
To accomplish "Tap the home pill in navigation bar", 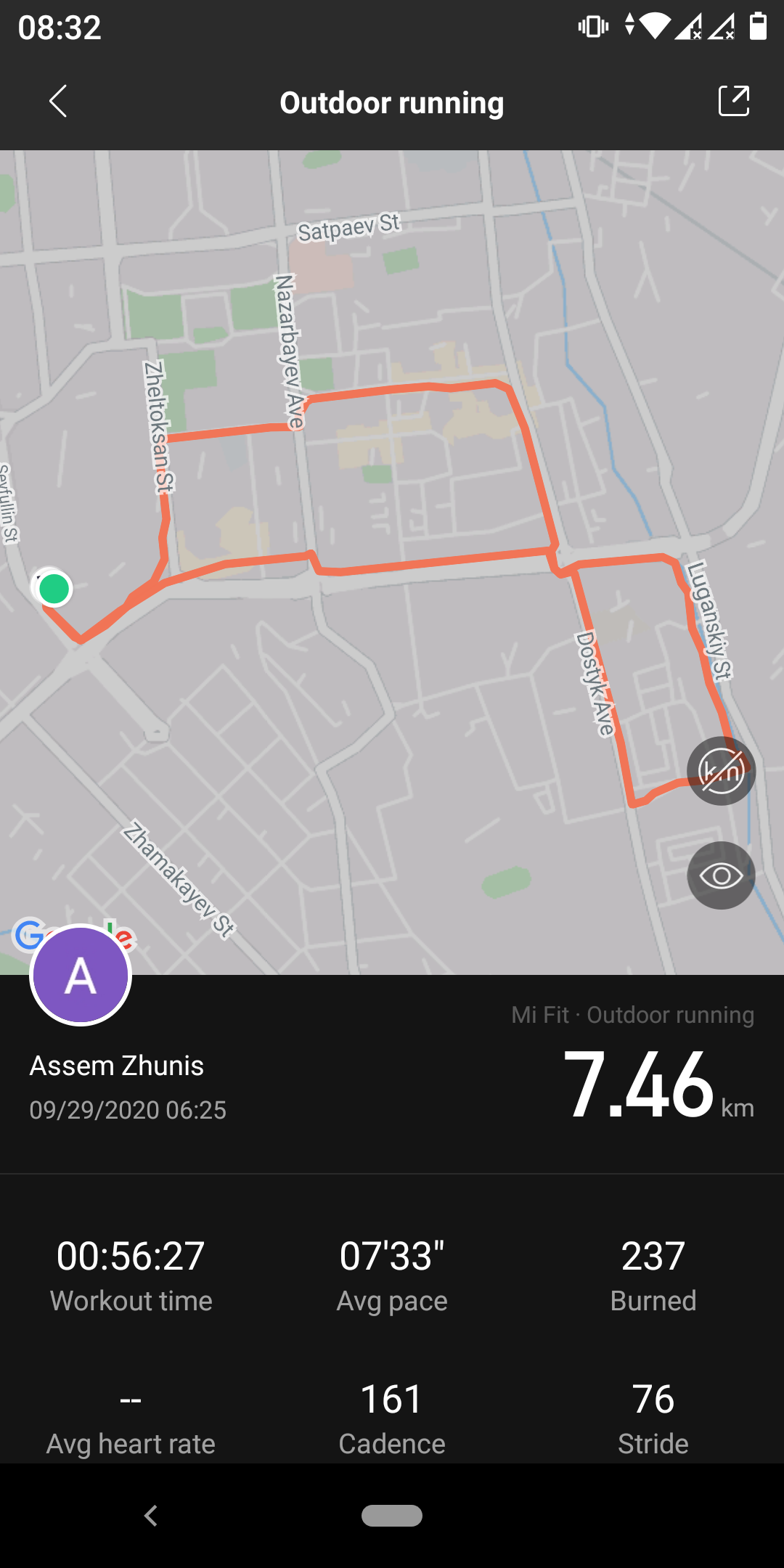I will point(392,1516).
